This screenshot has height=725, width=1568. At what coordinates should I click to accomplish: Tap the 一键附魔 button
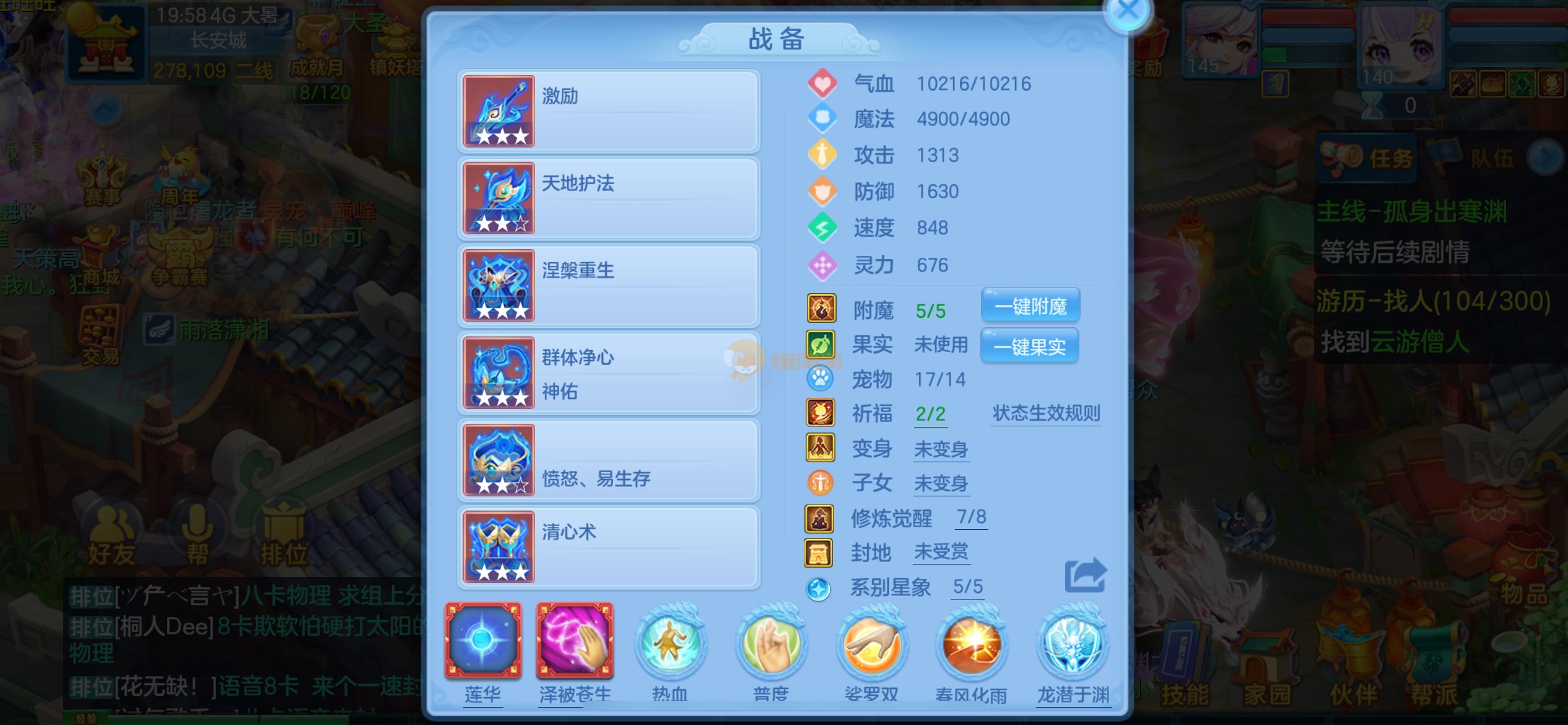1030,306
